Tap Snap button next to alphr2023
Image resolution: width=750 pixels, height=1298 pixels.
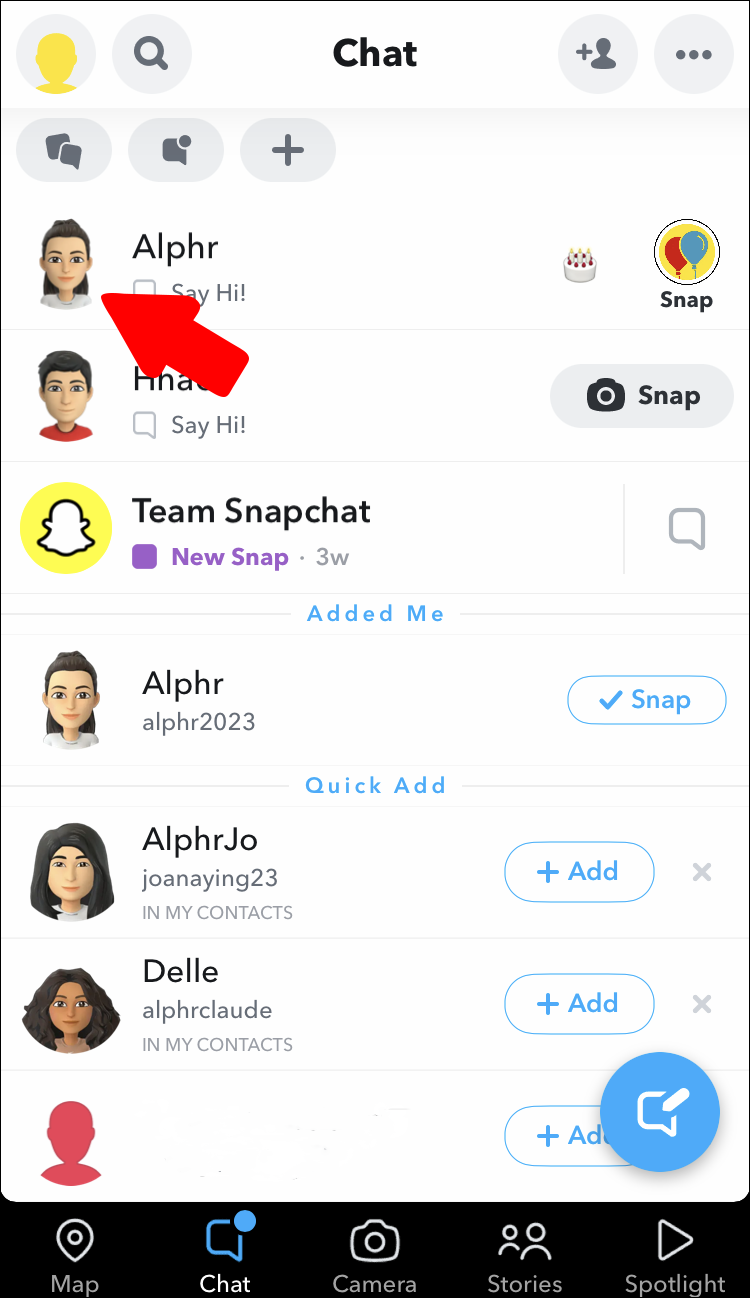[647, 700]
